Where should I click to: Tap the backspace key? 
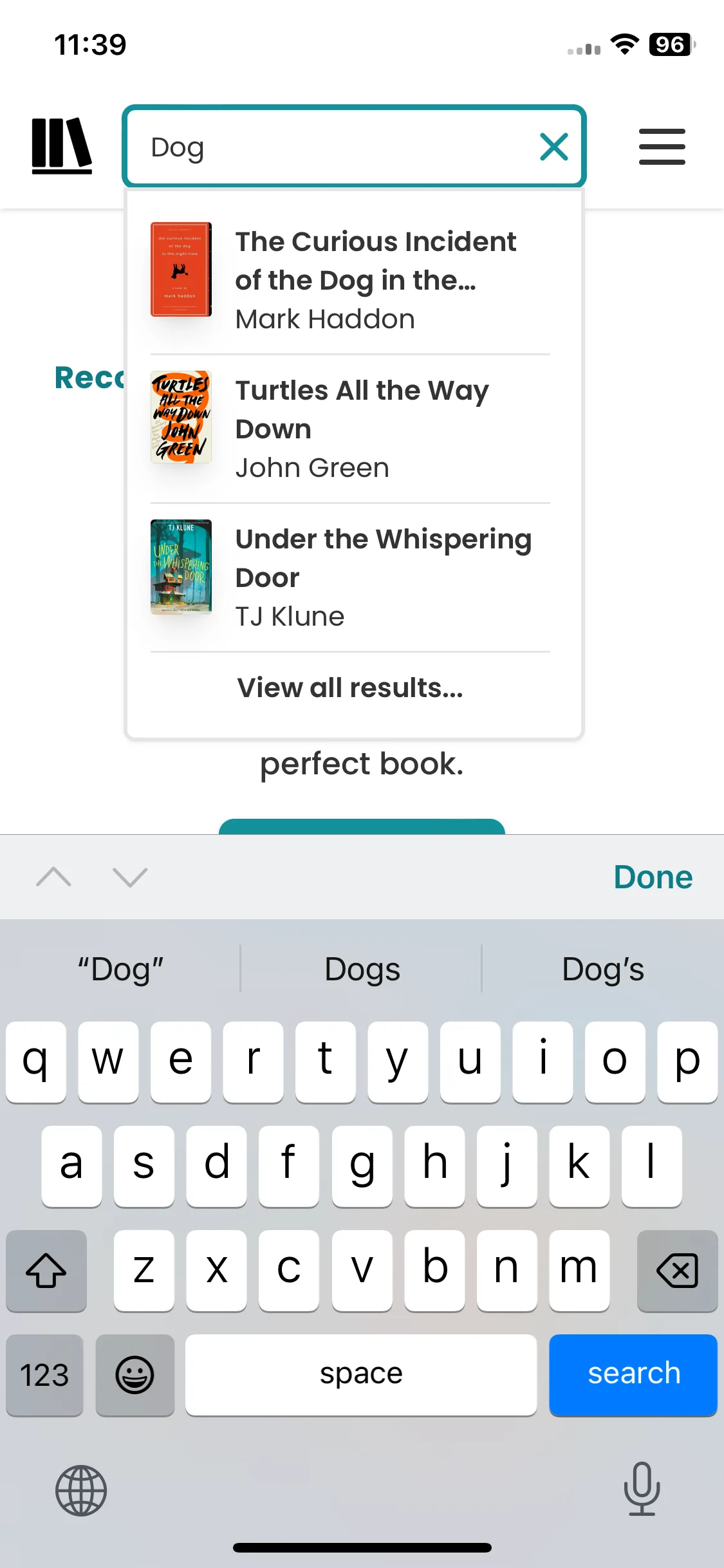tap(677, 1271)
